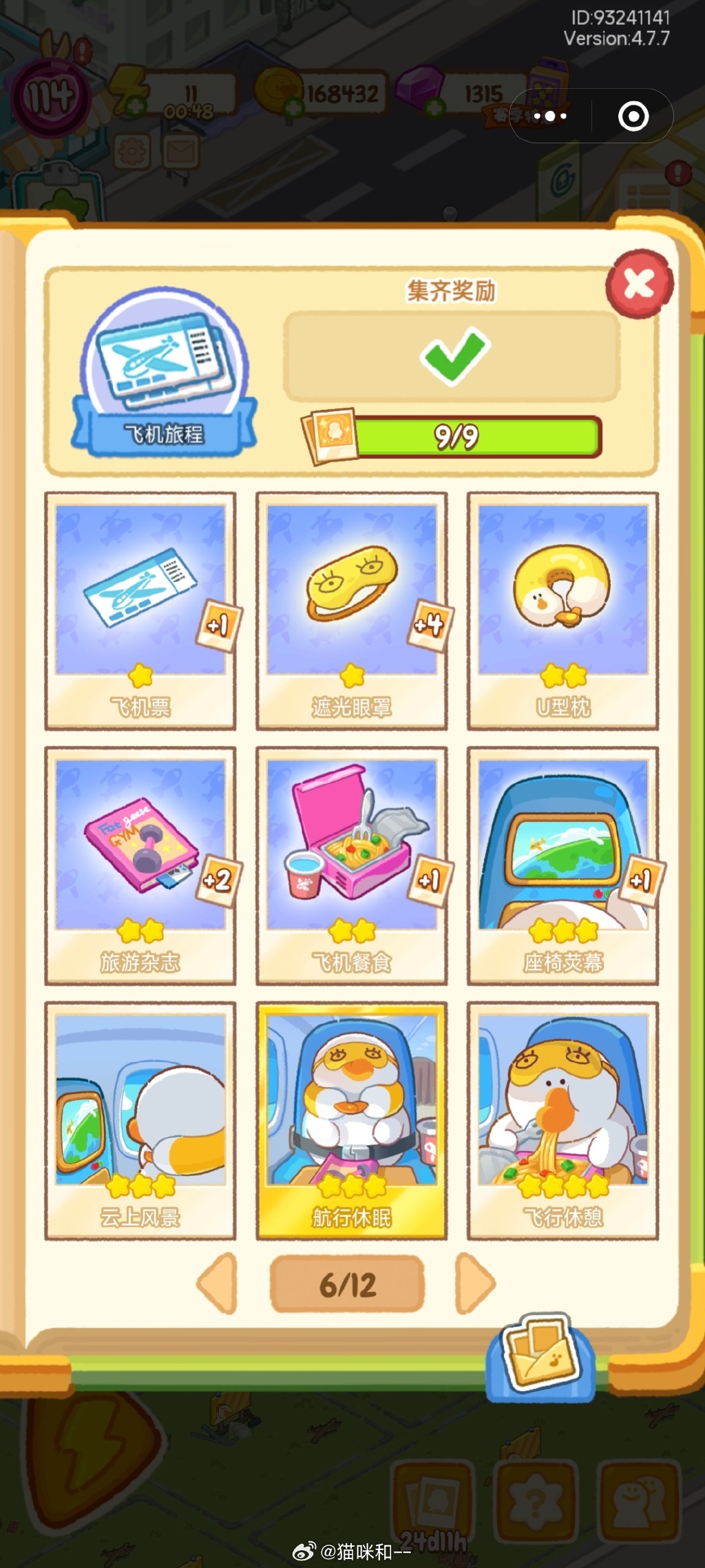Open the 座椅荧幕 card

[x=562, y=865]
